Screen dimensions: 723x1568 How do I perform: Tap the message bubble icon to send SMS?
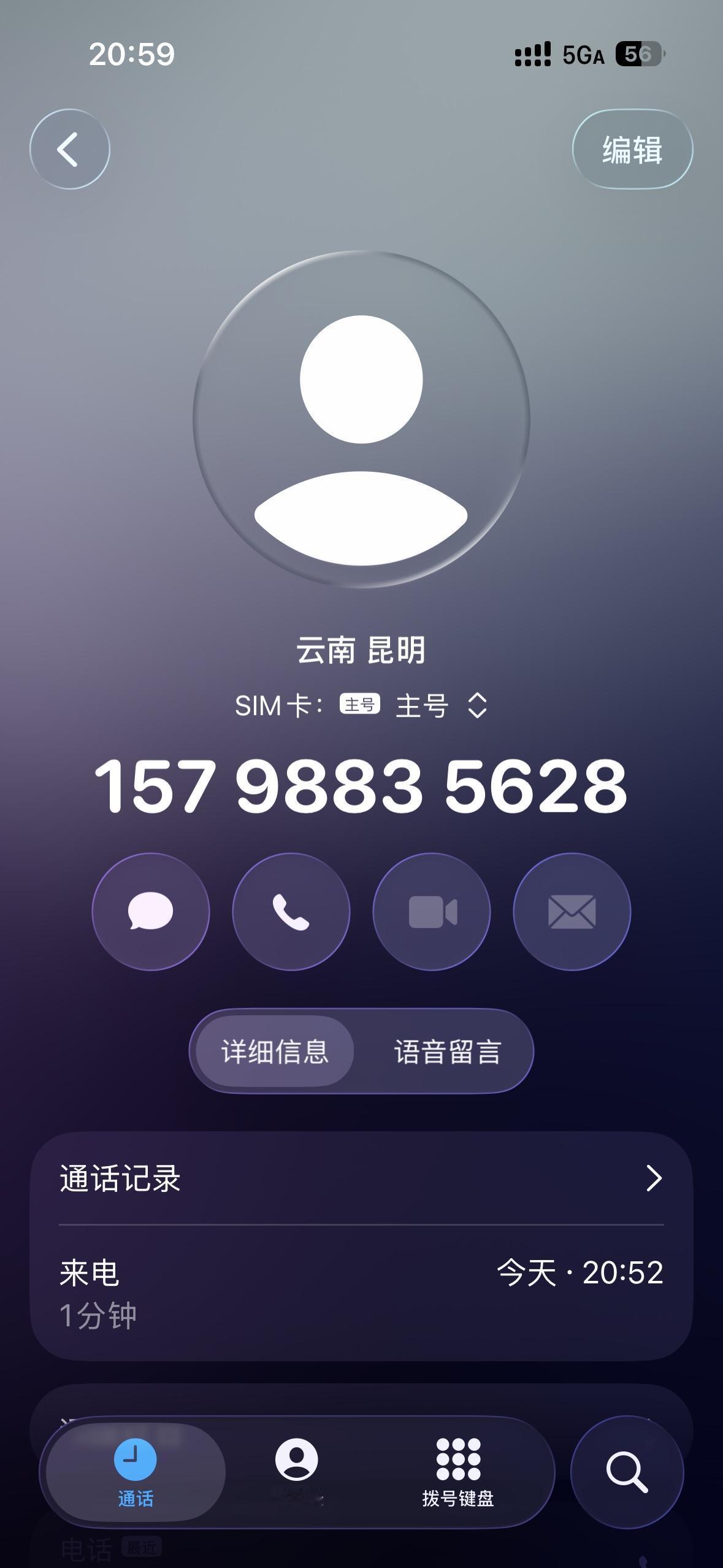[x=151, y=912]
